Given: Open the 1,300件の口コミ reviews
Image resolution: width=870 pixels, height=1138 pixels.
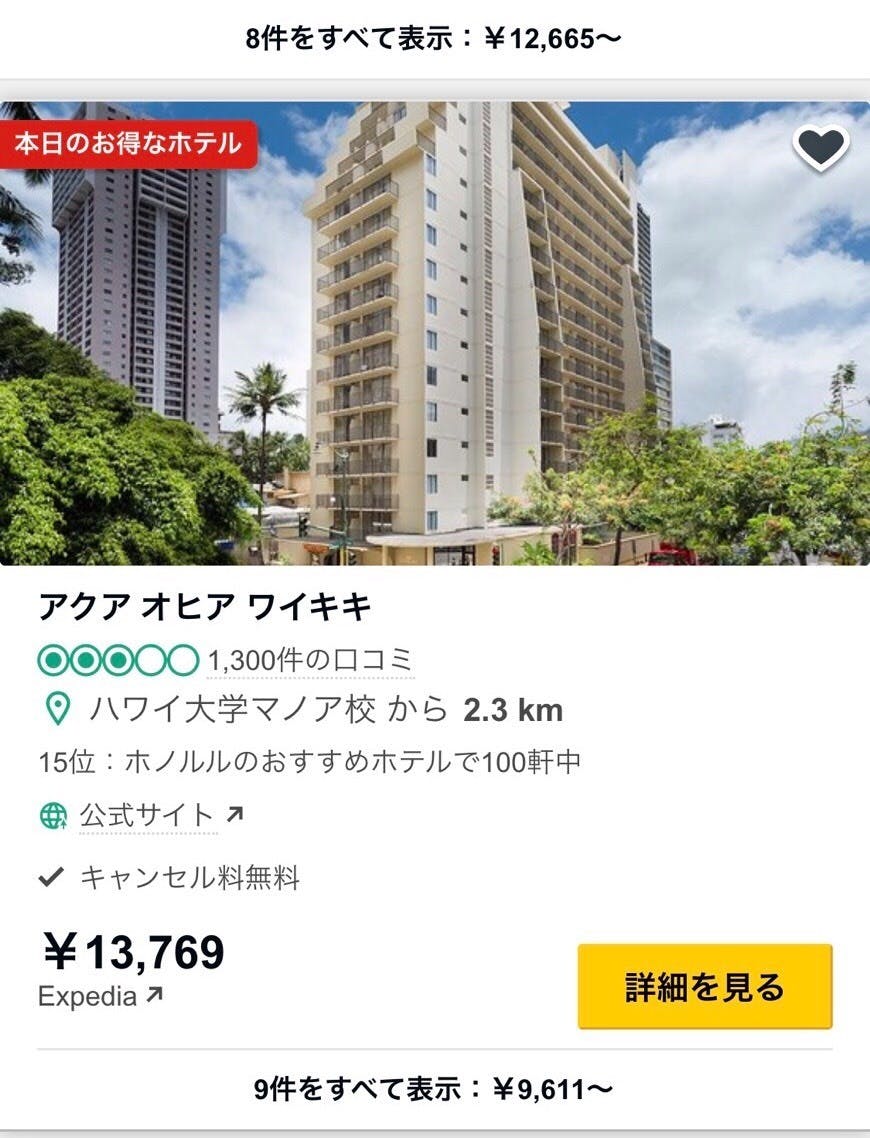Looking at the screenshot, I should click(310, 661).
